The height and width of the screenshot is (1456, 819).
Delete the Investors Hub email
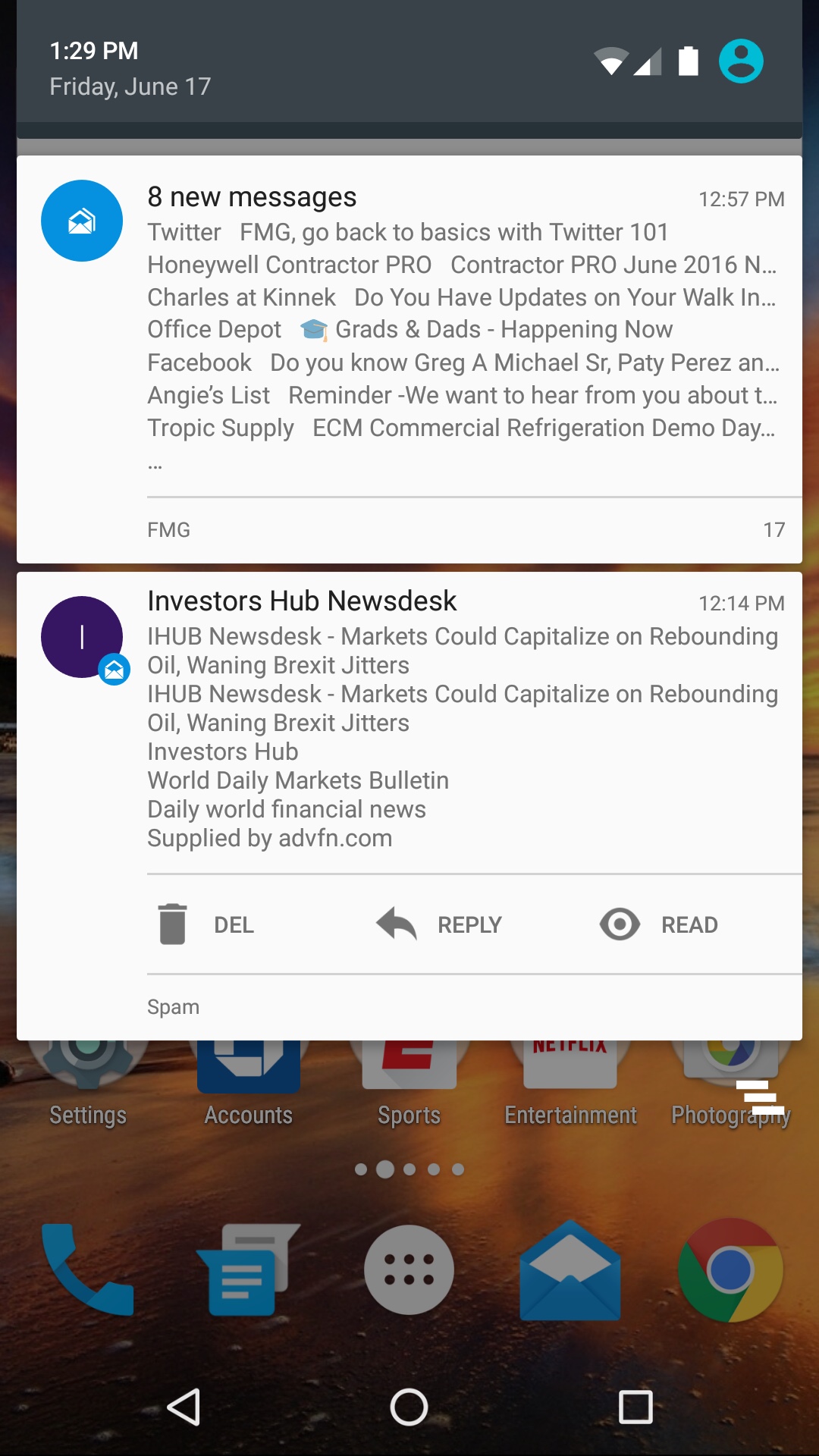coord(206,924)
